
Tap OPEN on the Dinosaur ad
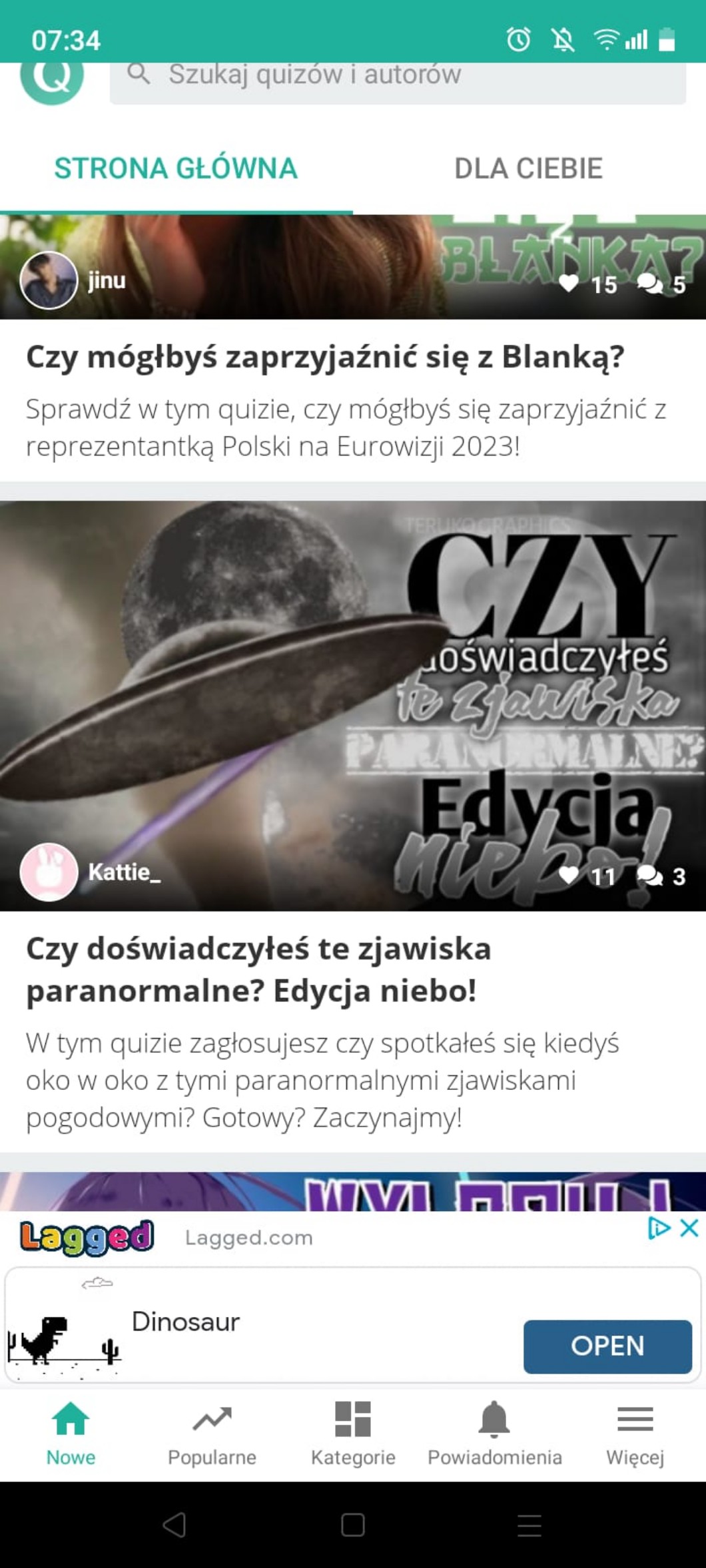607,1346
